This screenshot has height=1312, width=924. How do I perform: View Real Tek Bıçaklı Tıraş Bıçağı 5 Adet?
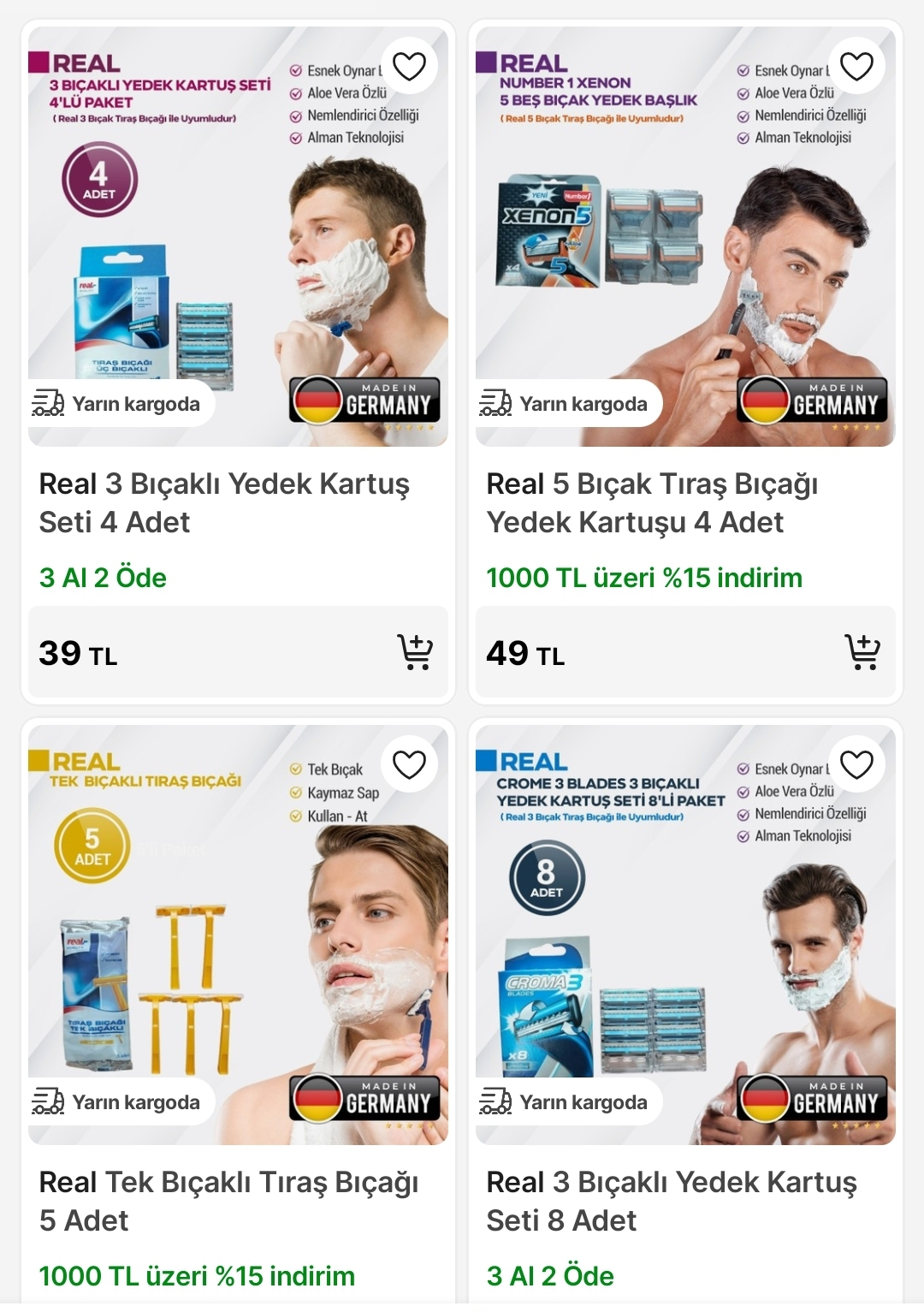click(228, 1201)
